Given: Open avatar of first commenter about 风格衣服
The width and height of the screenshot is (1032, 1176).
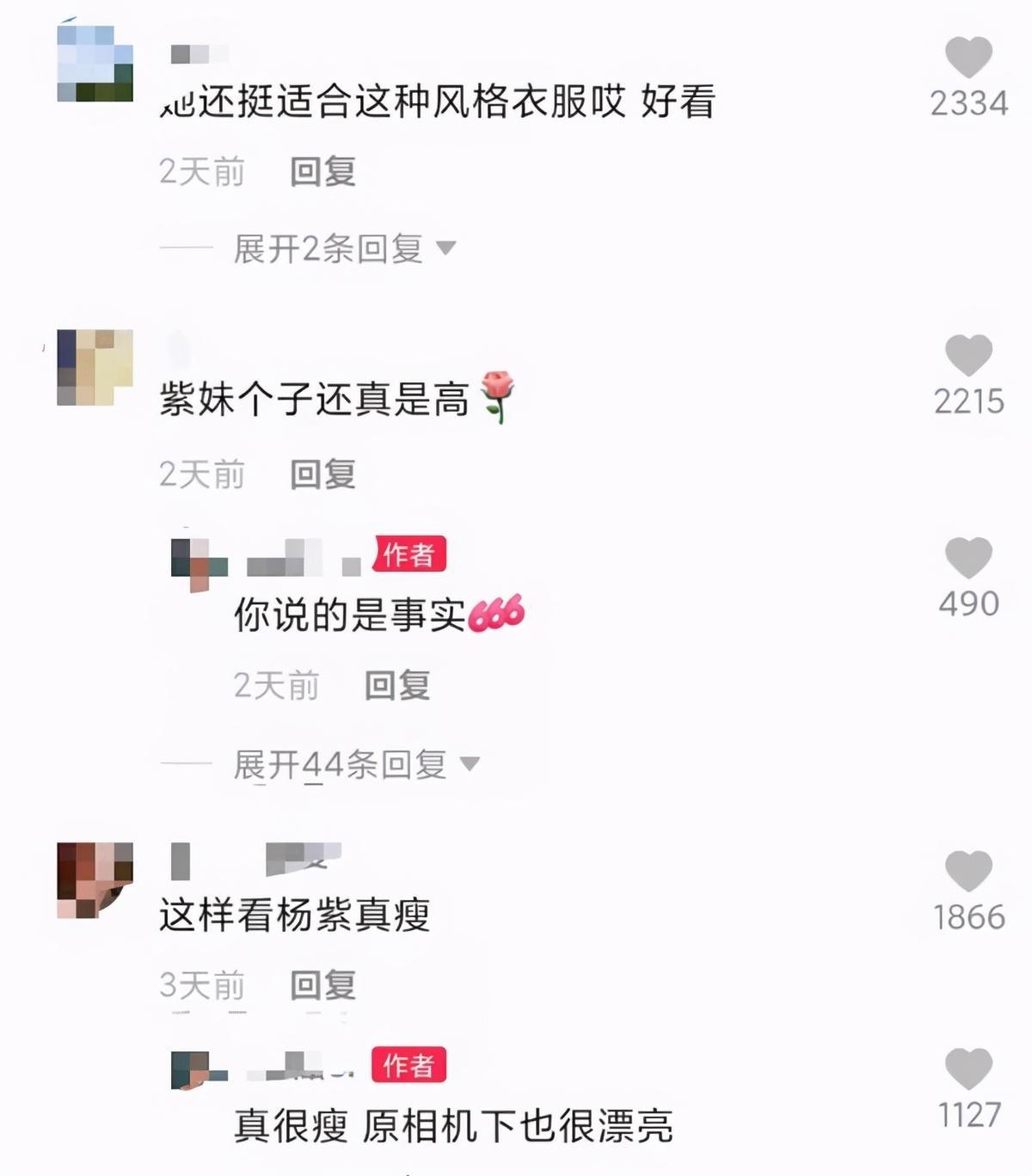Looking at the screenshot, I should pos(95,64).
